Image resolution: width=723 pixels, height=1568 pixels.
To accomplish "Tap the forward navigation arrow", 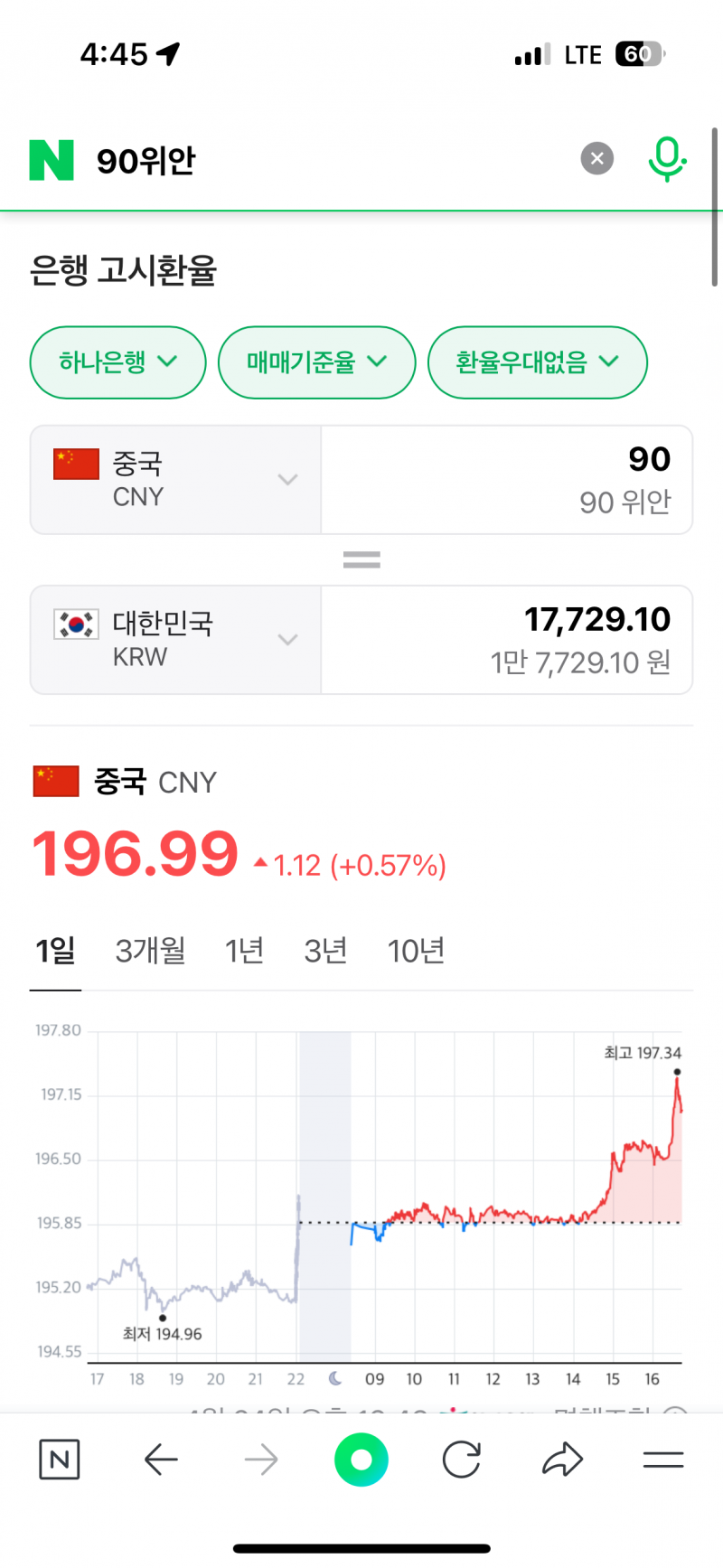I will [x=260, y=1458].
